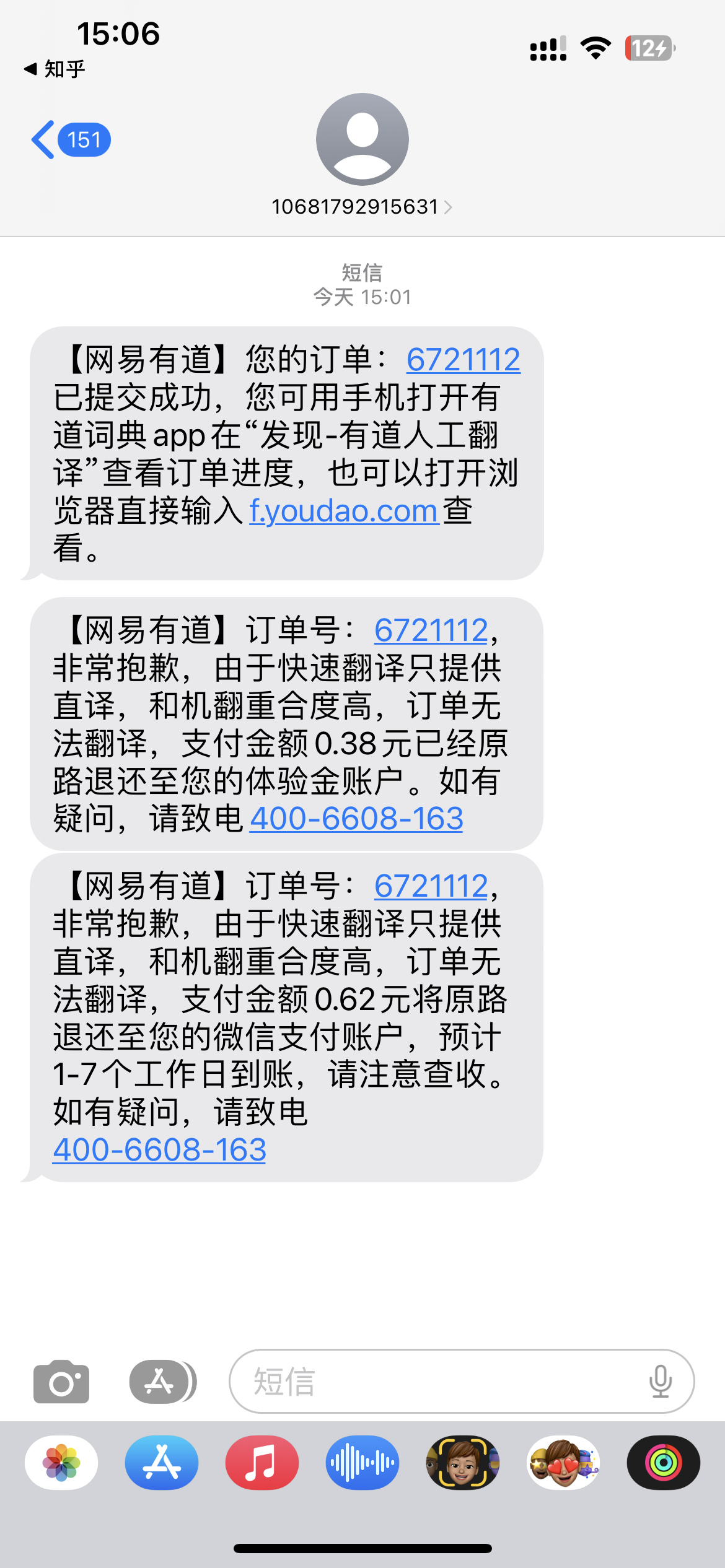Open Memoji face capture in app strip
725x1568 pixels.
click(x=463, y=1463)
